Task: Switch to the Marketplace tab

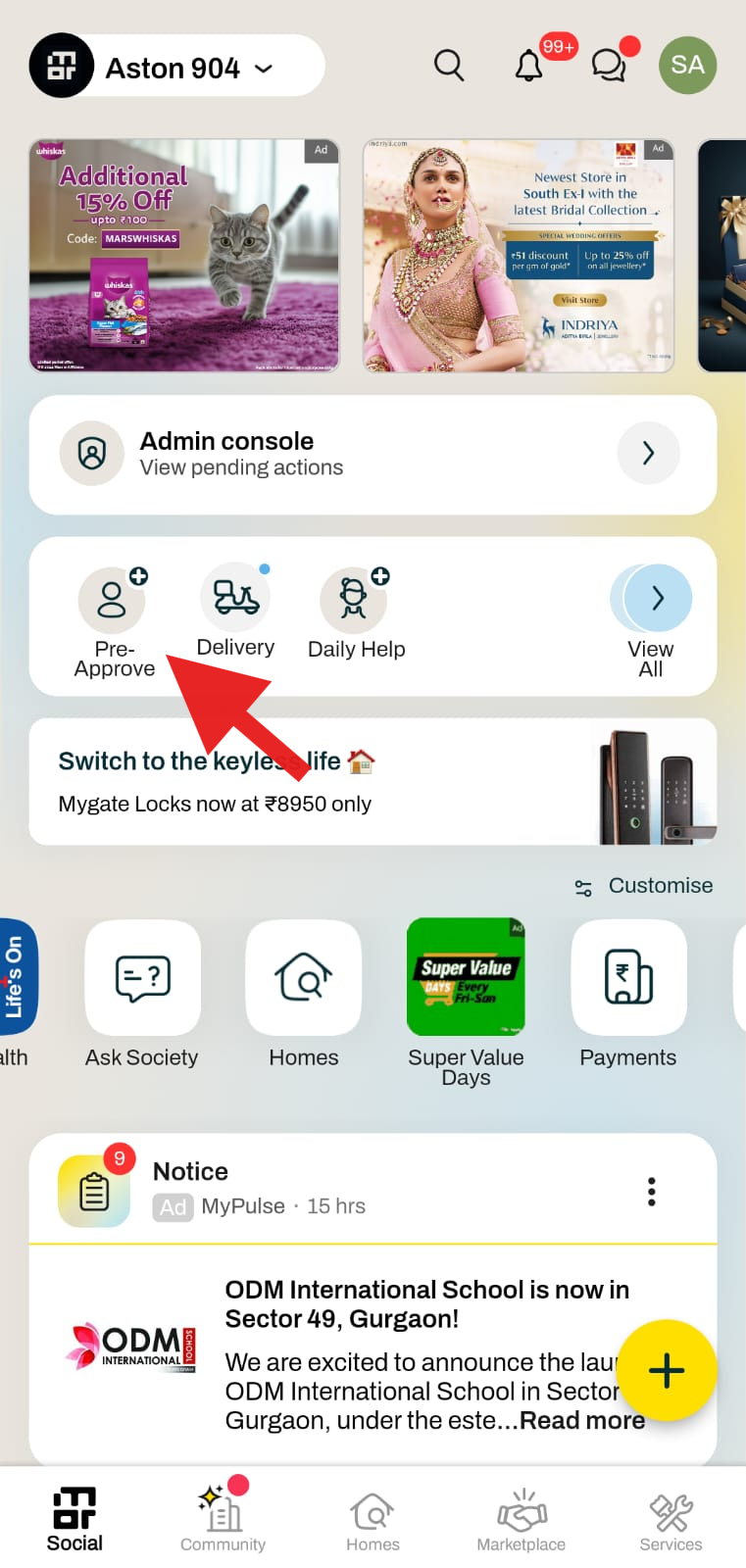Action: pos(522,1519)
